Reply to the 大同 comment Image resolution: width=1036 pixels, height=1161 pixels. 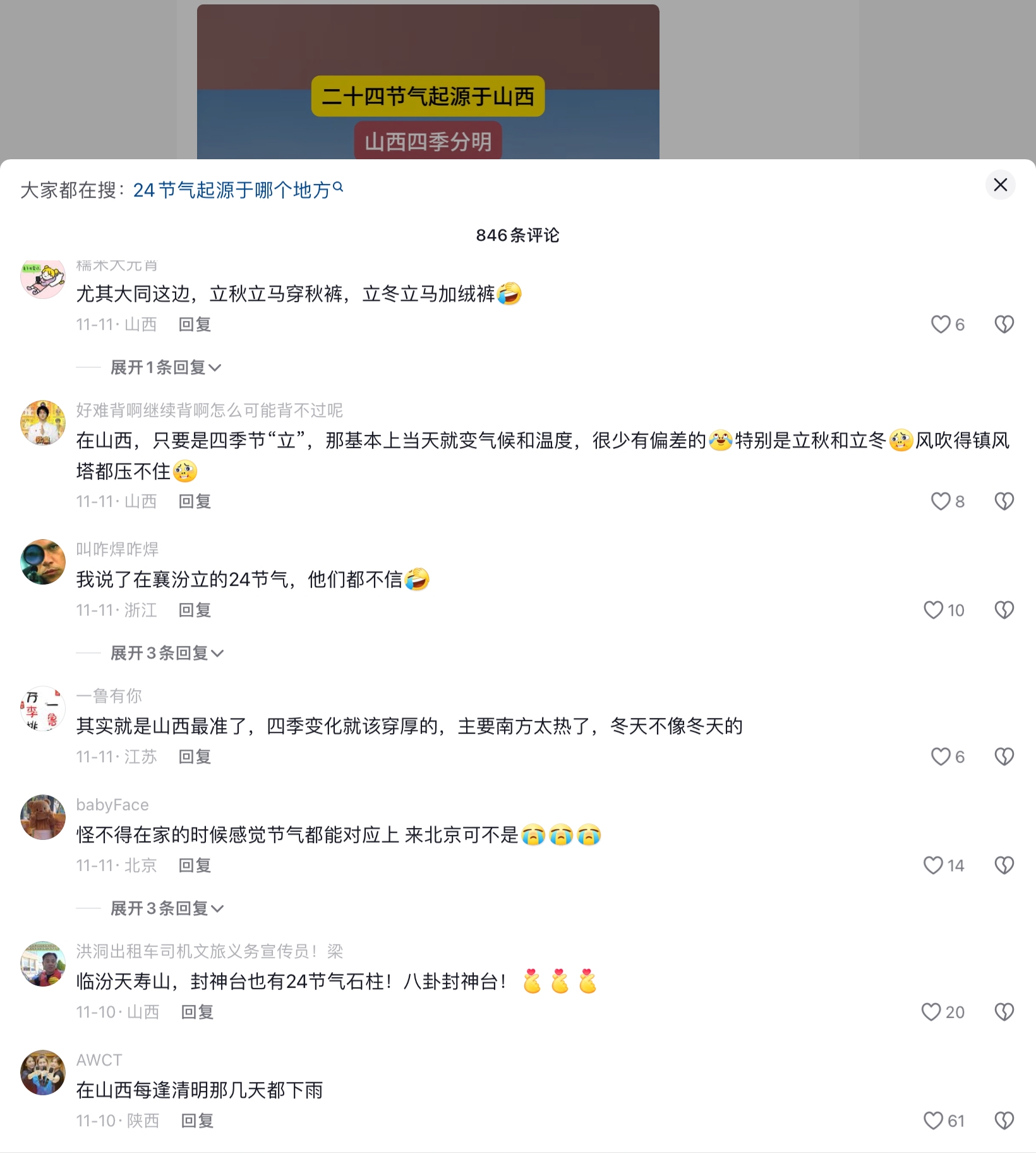(x=195, y=324)
